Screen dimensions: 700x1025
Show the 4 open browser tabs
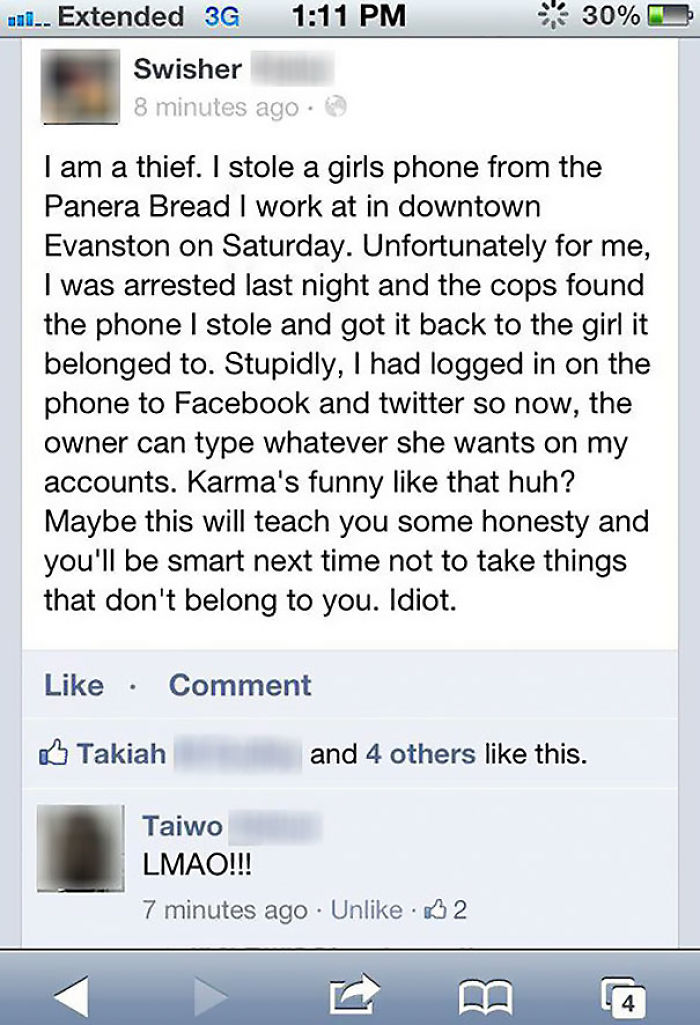(624, 995)
